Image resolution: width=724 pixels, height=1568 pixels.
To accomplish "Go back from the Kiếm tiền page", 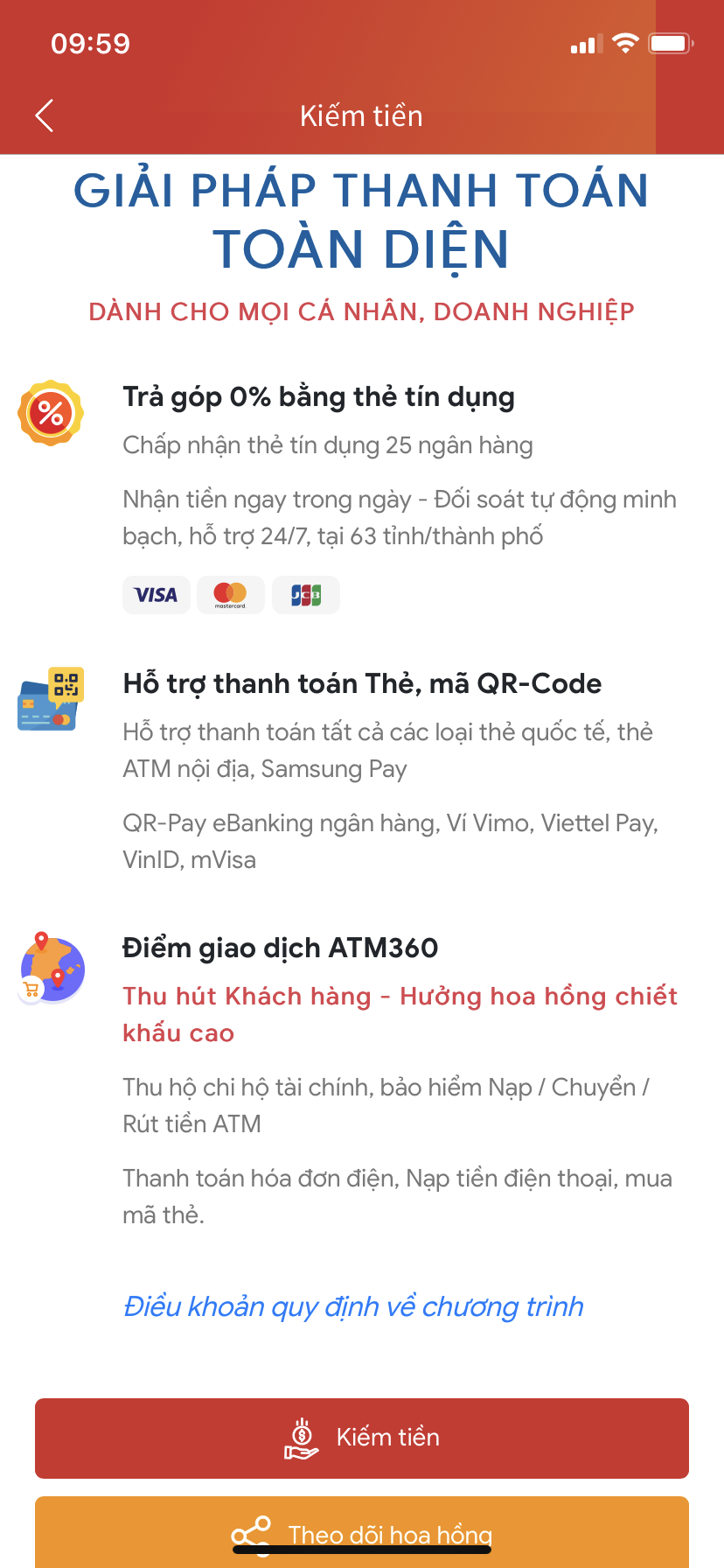I will pyautogui.click(x=45, y=115).
